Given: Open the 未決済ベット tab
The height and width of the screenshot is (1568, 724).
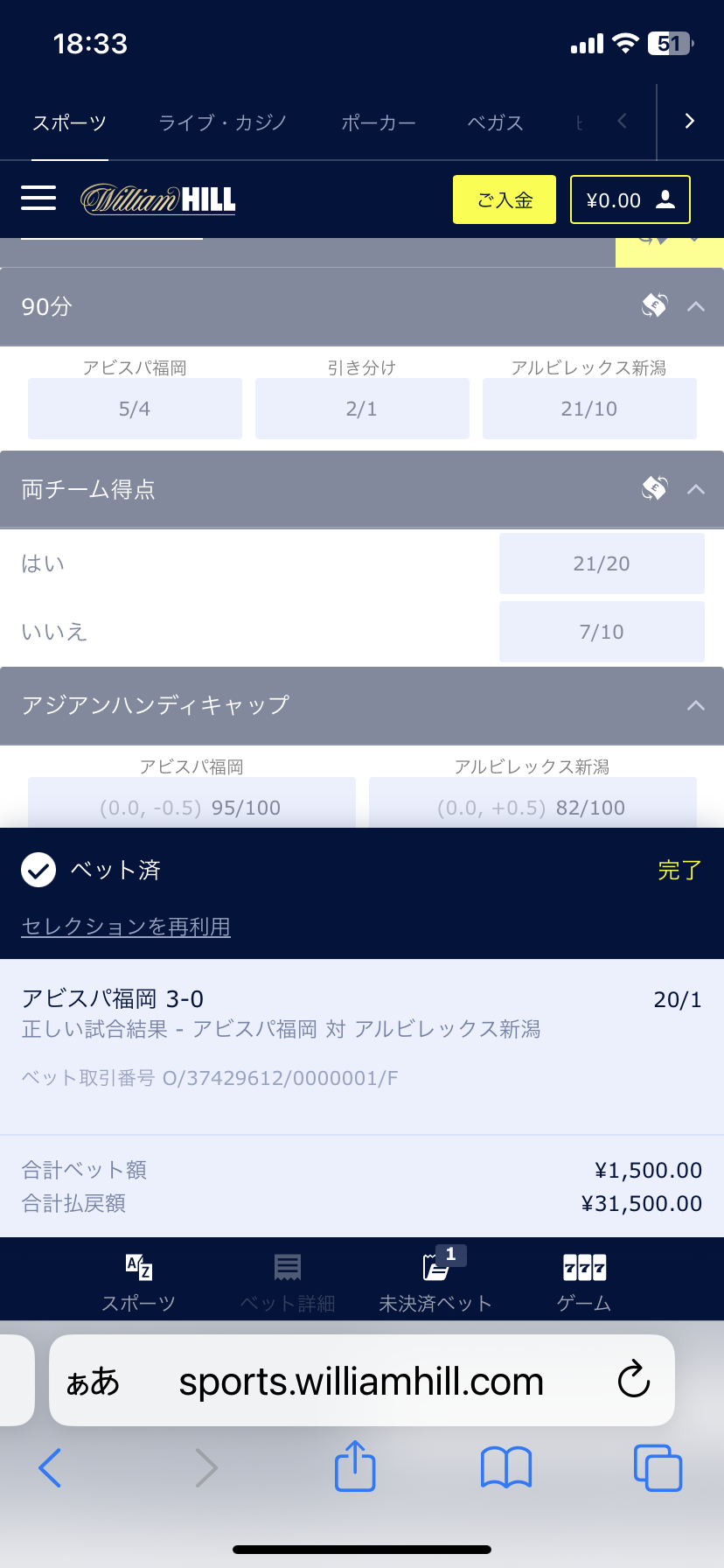Looking at the screenshot, I should 435,1280.
